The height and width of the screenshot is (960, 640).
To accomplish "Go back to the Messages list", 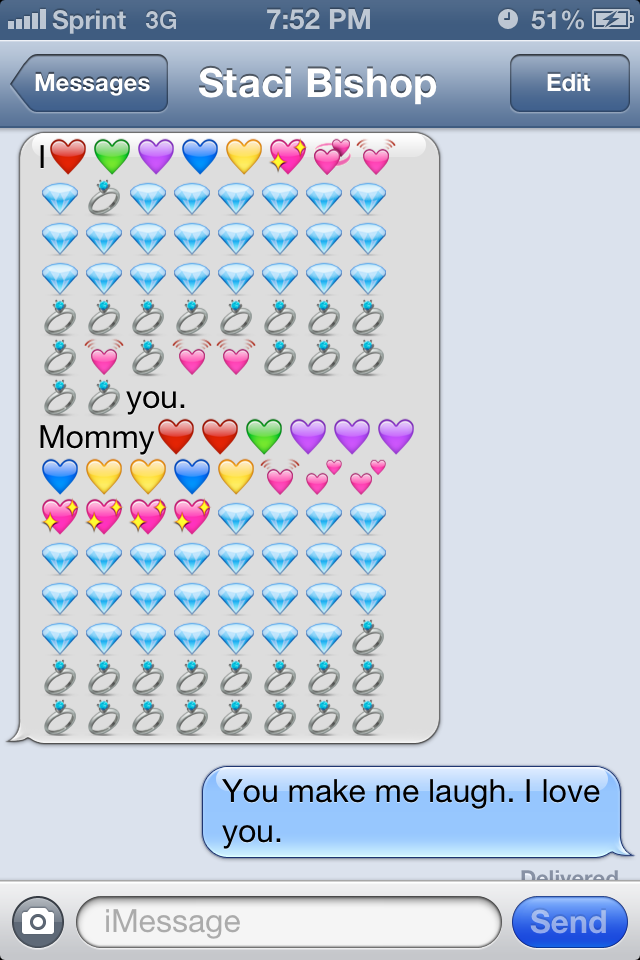I will pos(90,84).
